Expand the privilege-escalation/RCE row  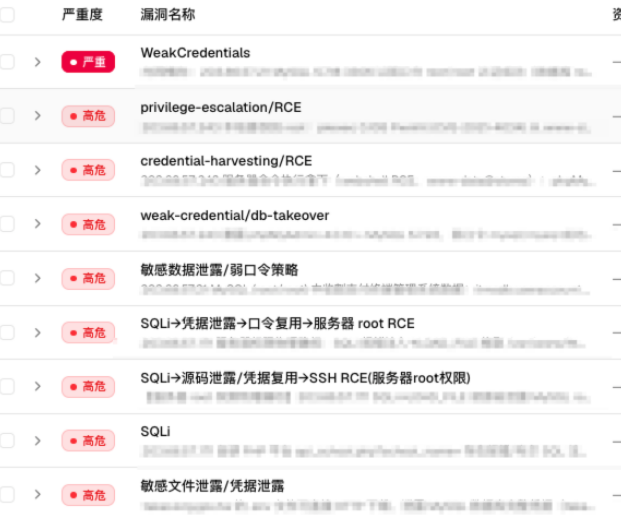point(38,116)
